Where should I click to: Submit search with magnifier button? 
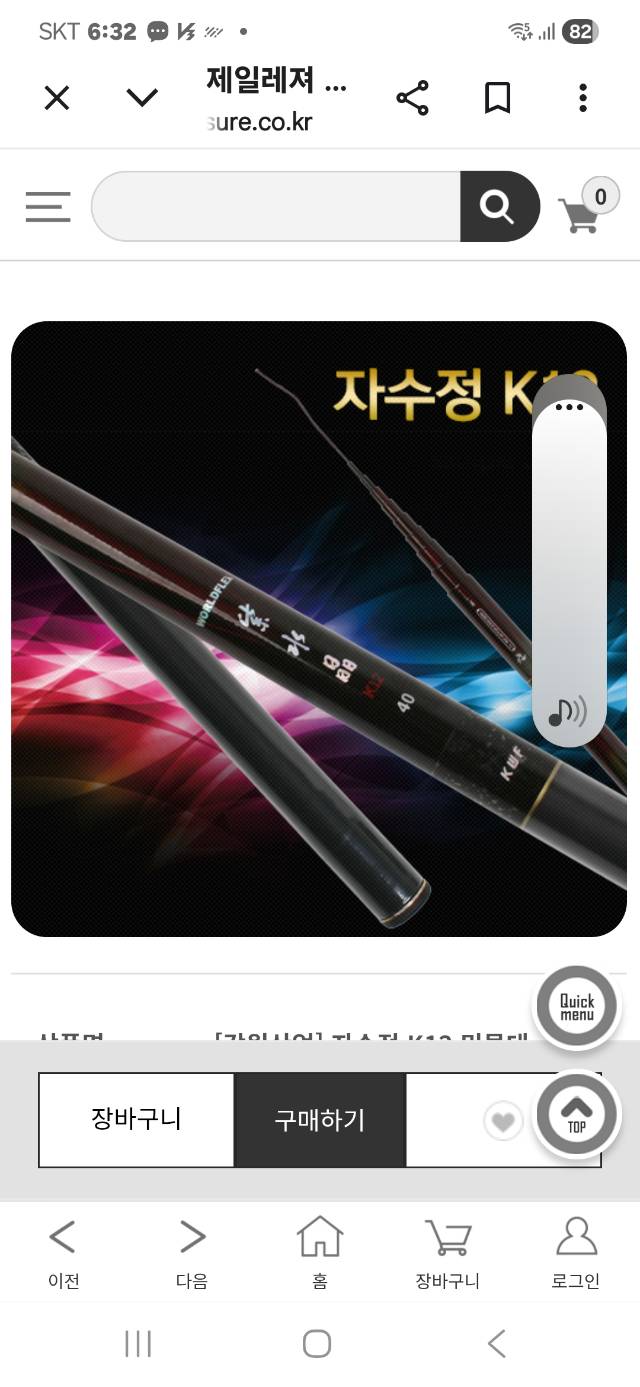[498, 207]
